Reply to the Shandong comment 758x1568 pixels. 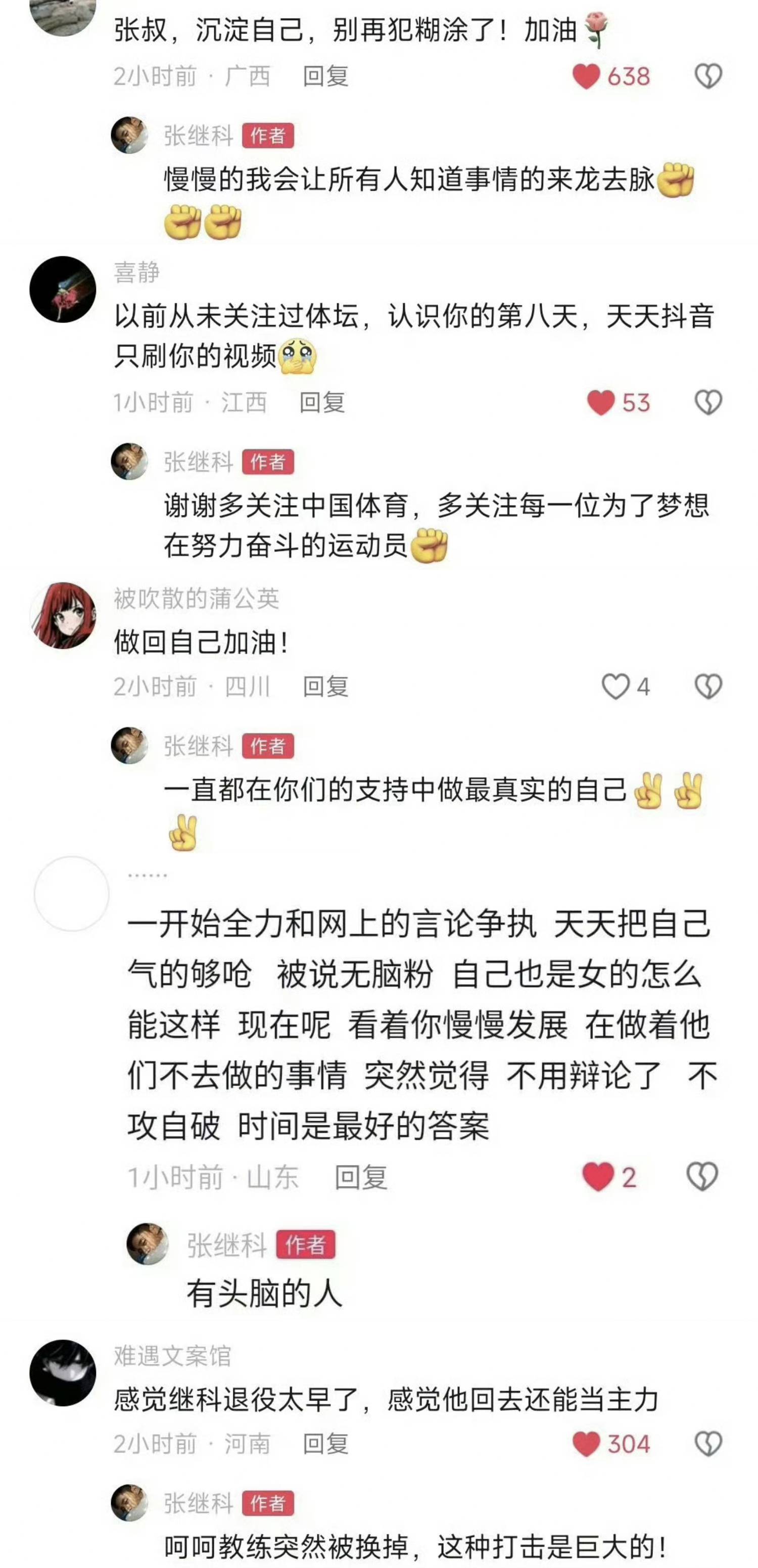coord(361,1177)
